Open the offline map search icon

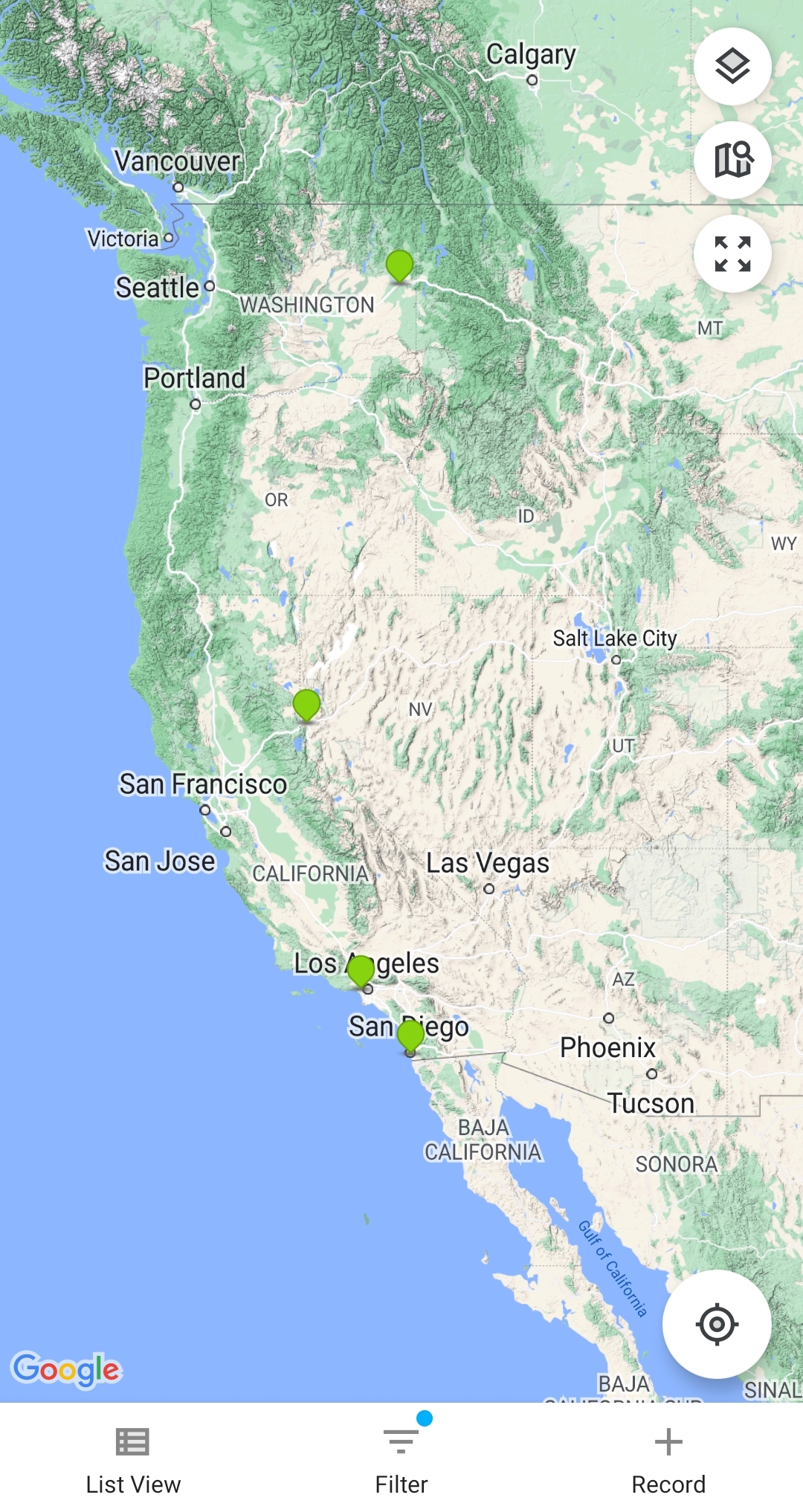point(732,160)
